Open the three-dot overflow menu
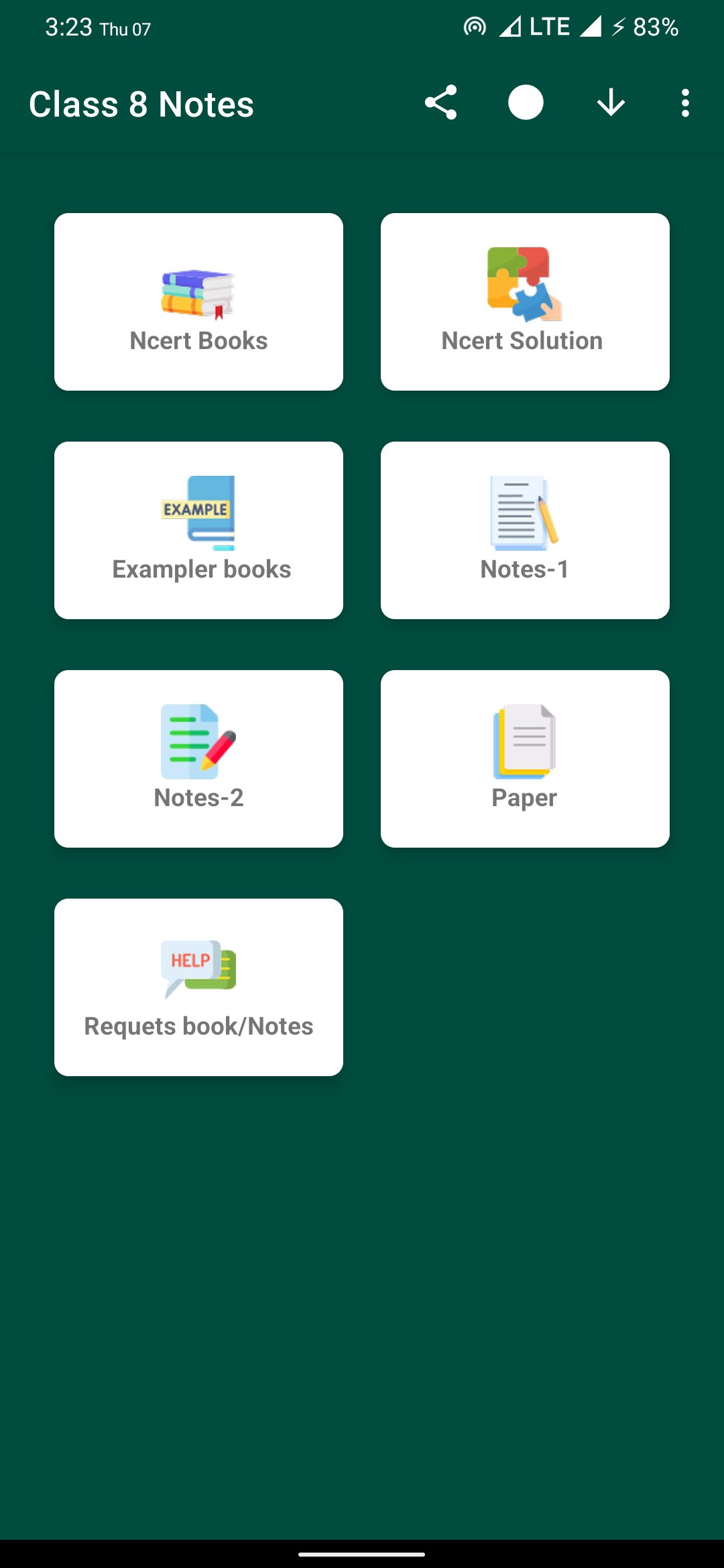724x1568 pixels. pyautogui.click(x=684, y=103)
